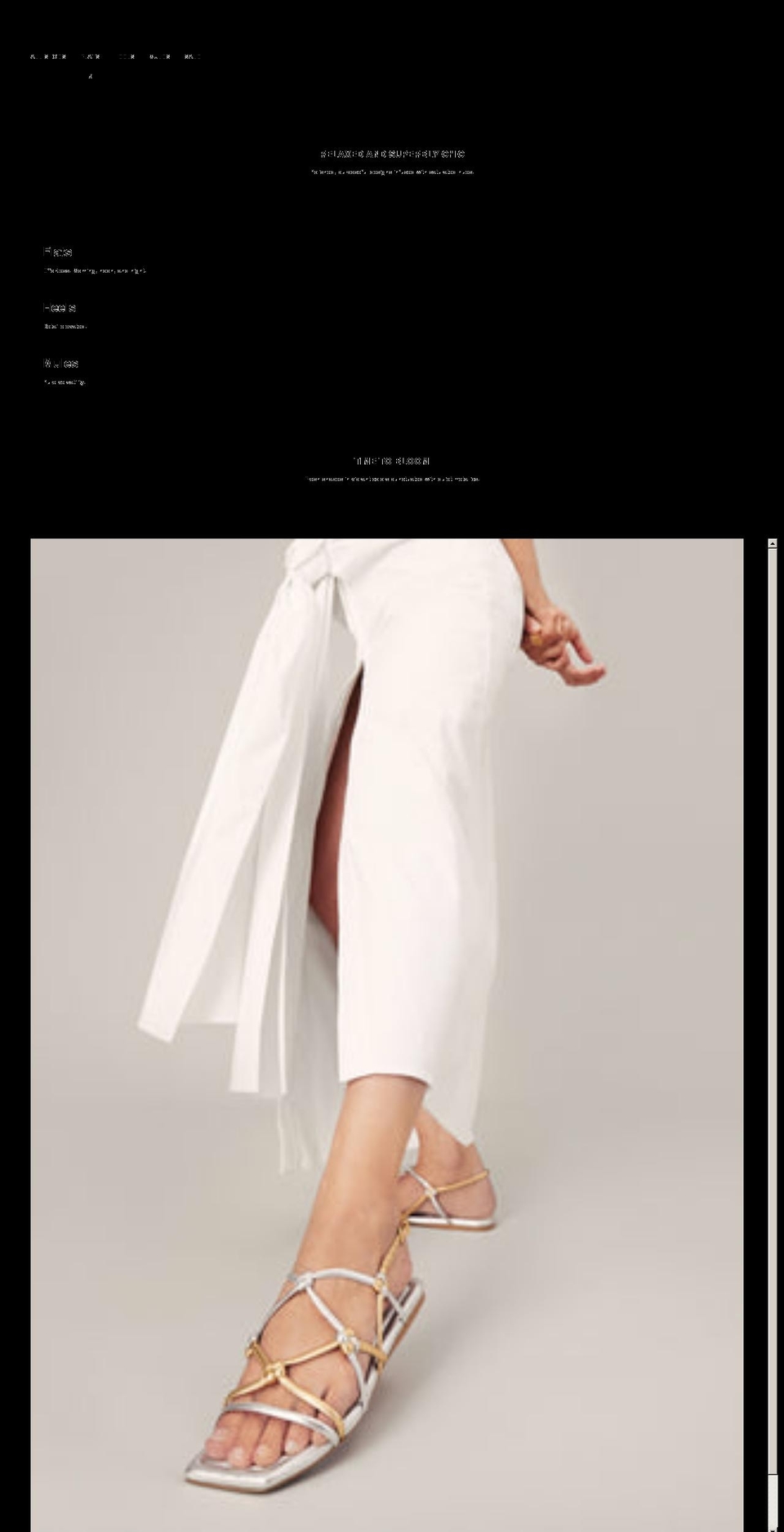The height and width of the screenshot is (1532, 784).
Task: Click the 'Total statement' text under Heels
Action: 66,325
